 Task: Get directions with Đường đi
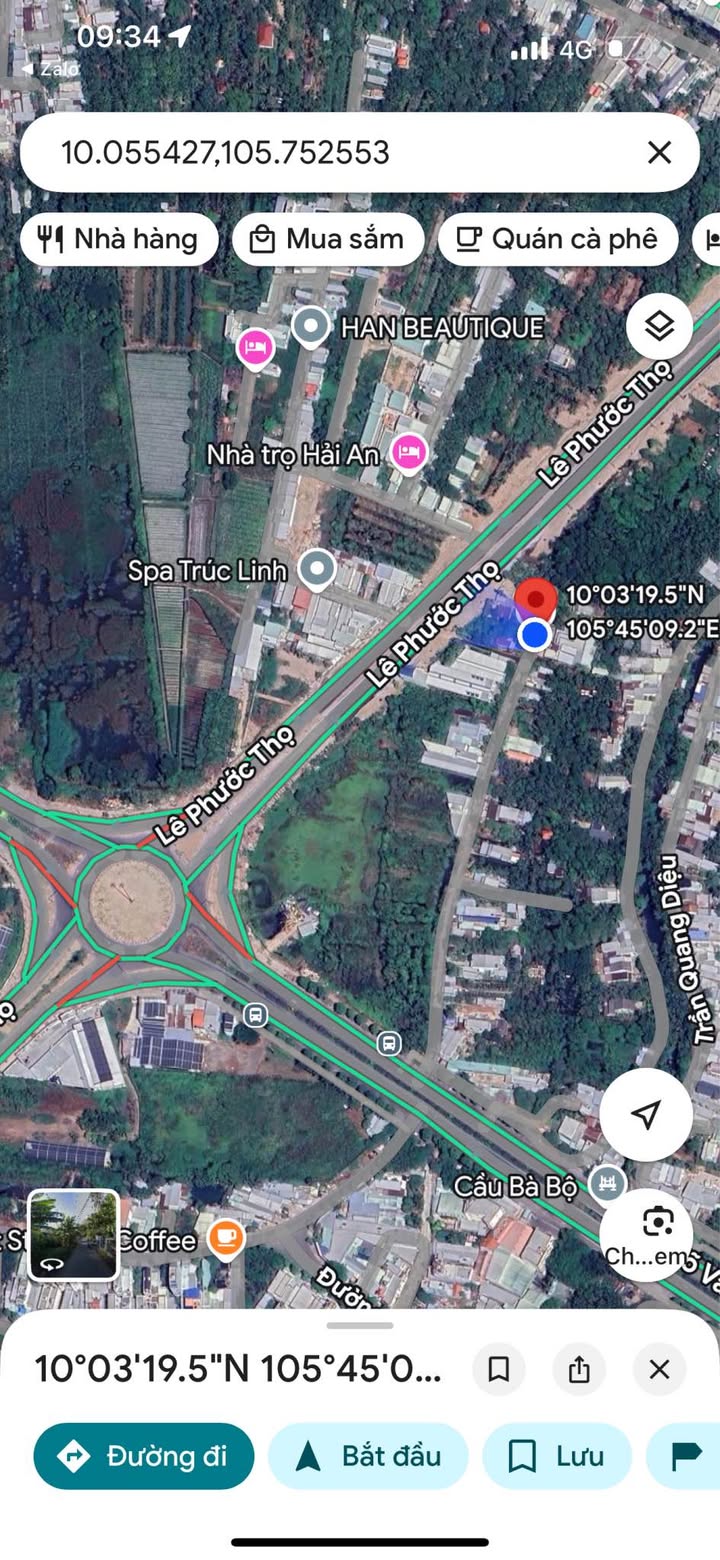point(144,1456)
